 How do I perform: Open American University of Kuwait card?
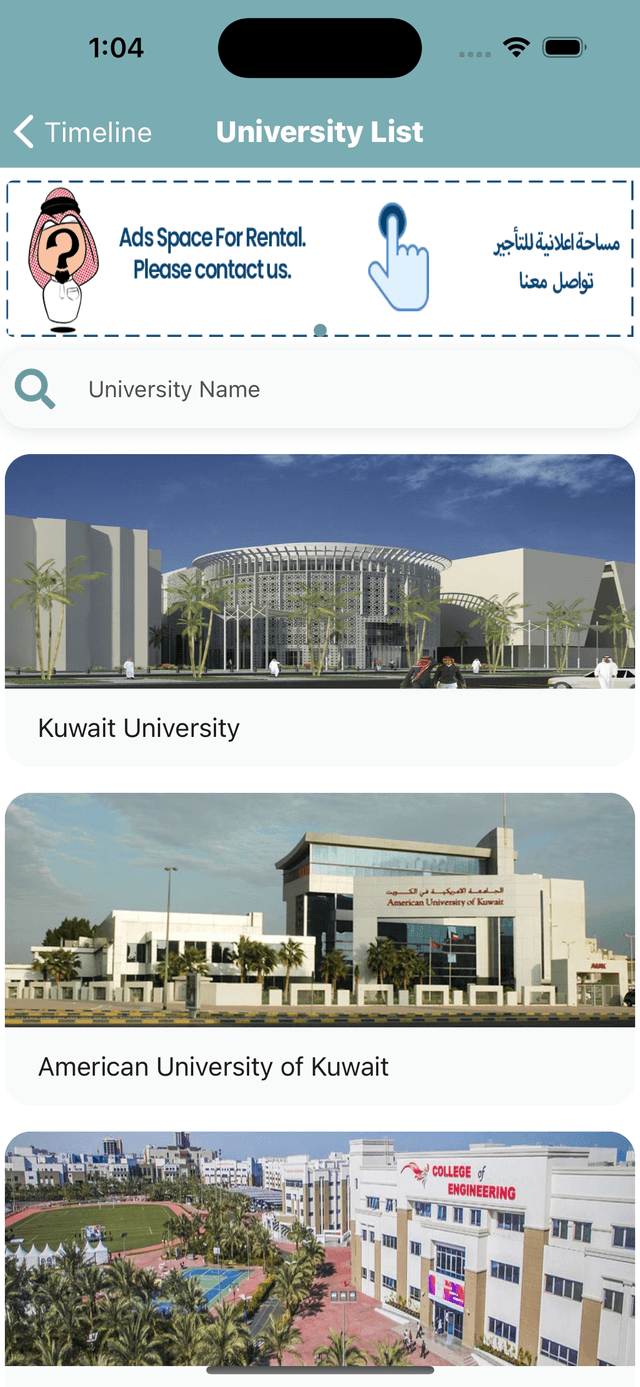tap(320, 948)
